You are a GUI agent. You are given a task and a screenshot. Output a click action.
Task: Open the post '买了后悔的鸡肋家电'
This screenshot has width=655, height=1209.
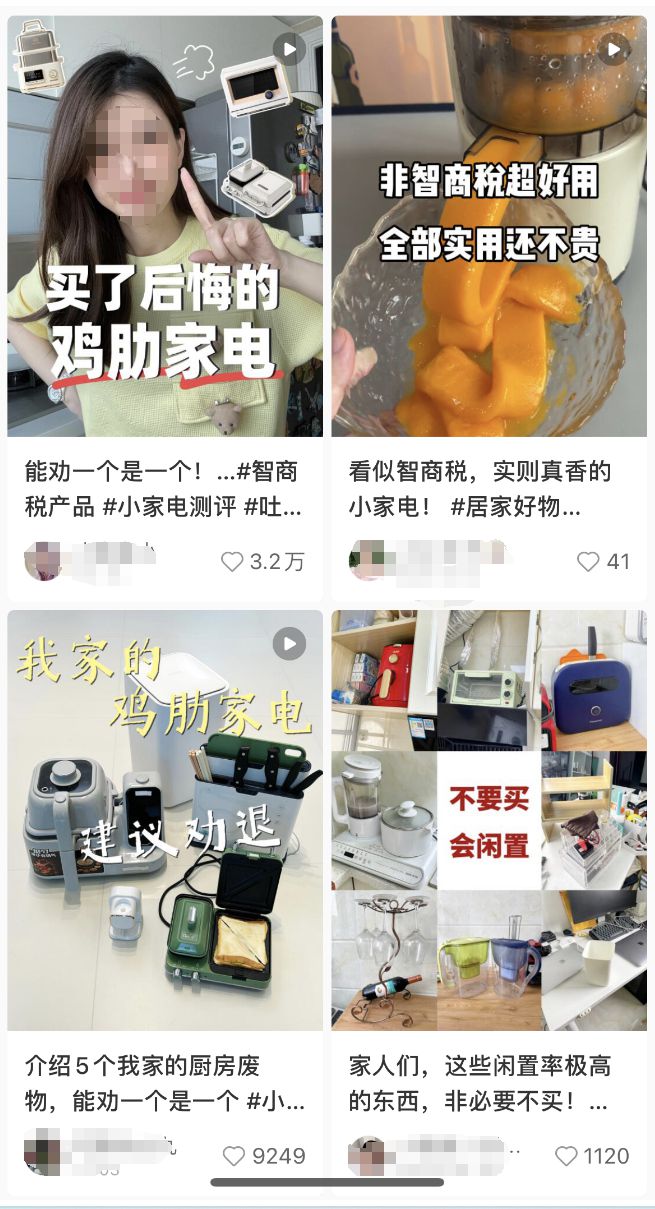[165, 226]
